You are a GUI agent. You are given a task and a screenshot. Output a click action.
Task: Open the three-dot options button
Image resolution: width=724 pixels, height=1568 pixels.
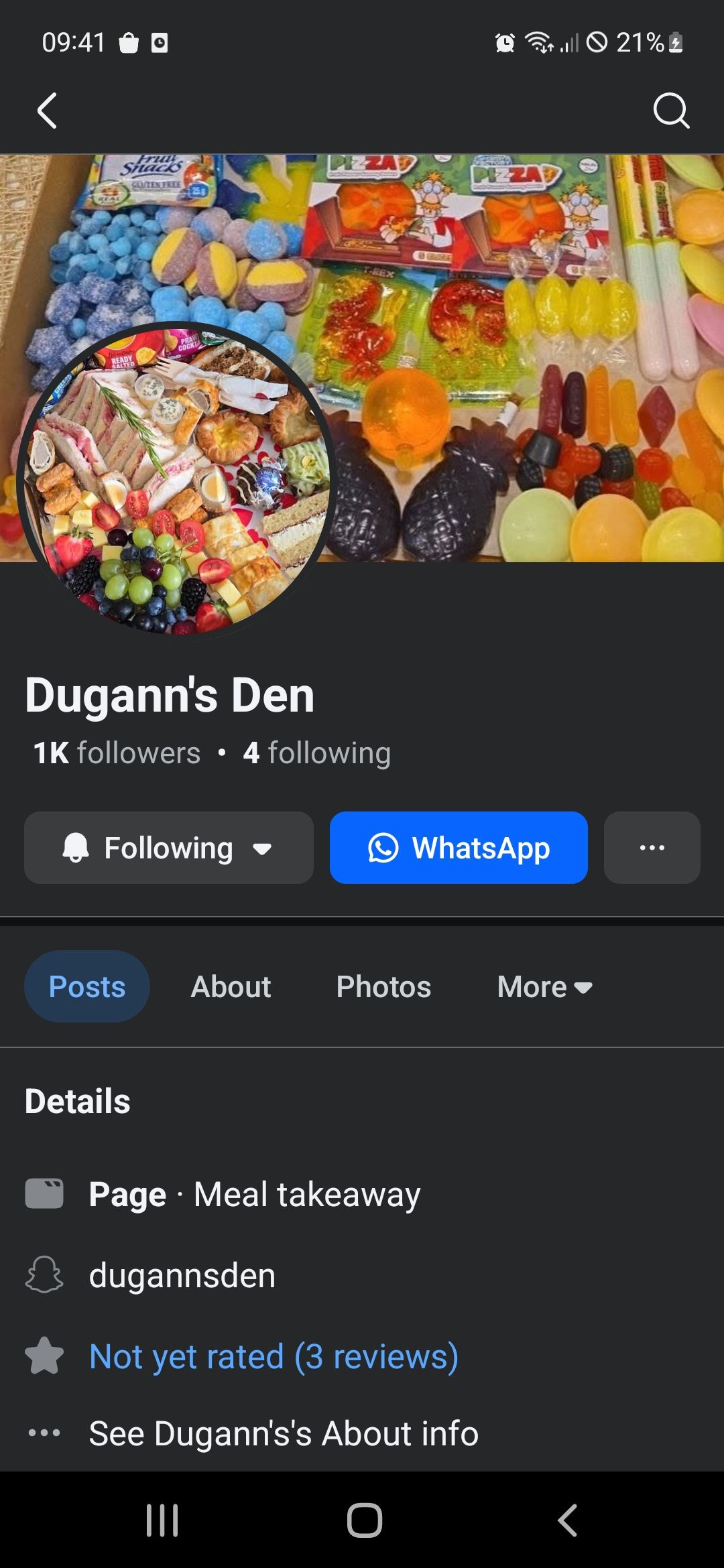click(652, 848)
